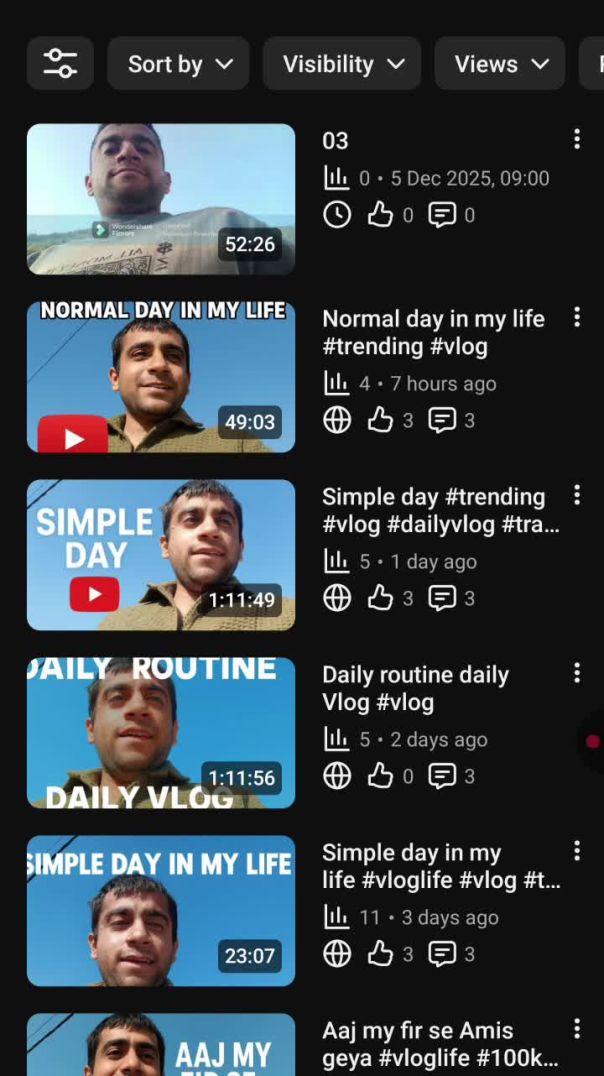The width and height of the screenshot is (604, 1076).
Task: Open the Views filter chip
Action: coord(500,64)
